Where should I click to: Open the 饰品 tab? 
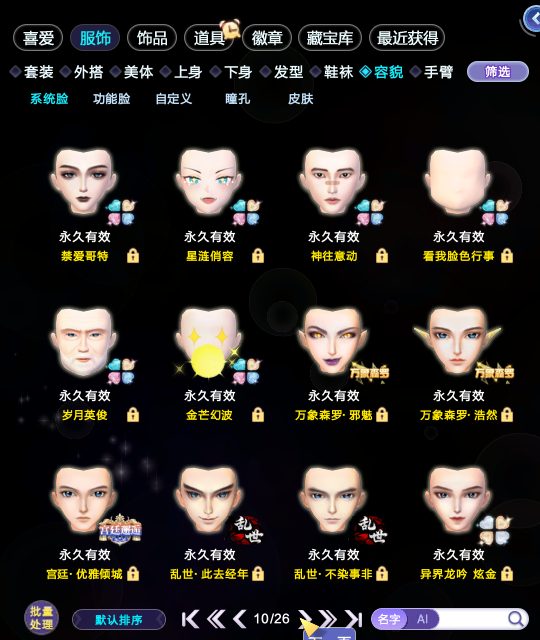coord(152,38)
